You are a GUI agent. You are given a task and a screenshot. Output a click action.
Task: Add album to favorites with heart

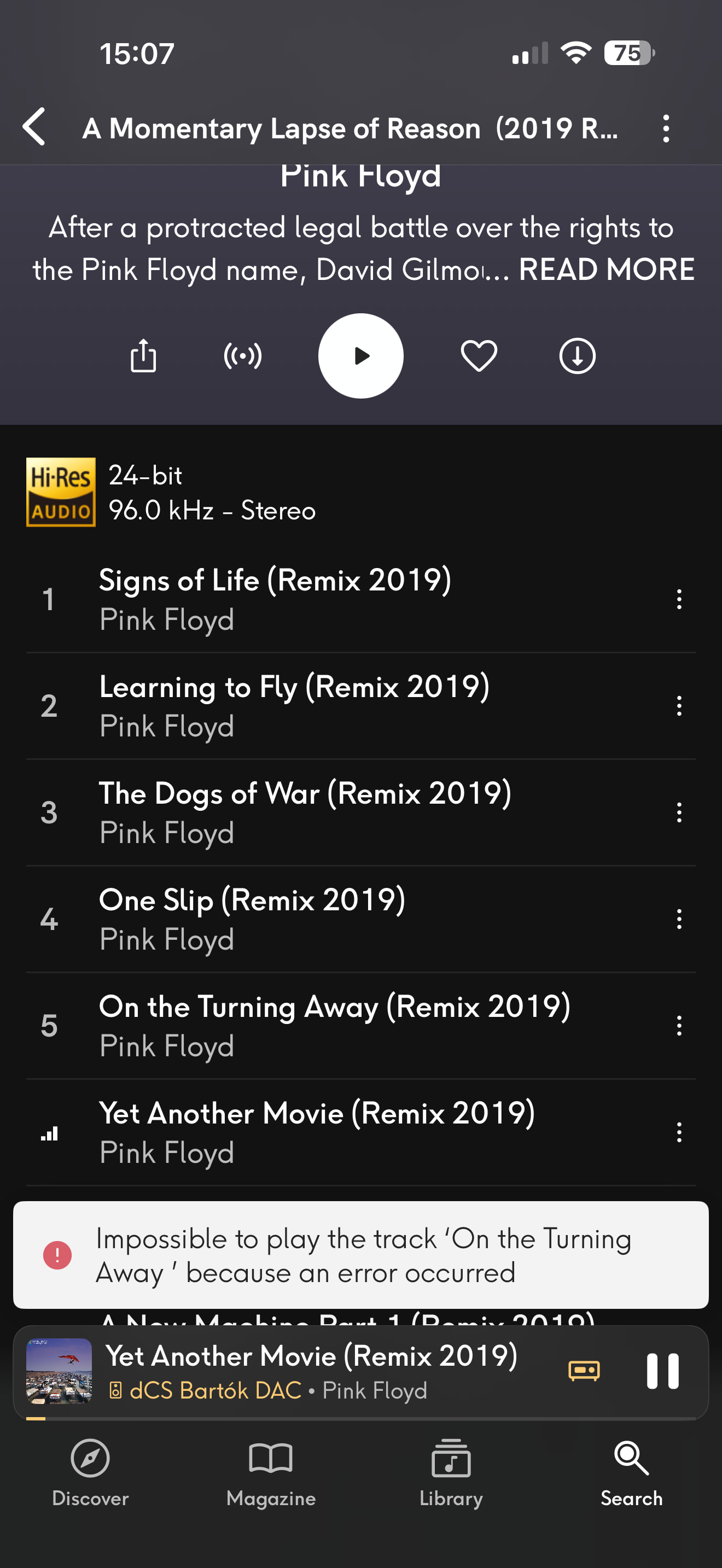tap(479, 355)
